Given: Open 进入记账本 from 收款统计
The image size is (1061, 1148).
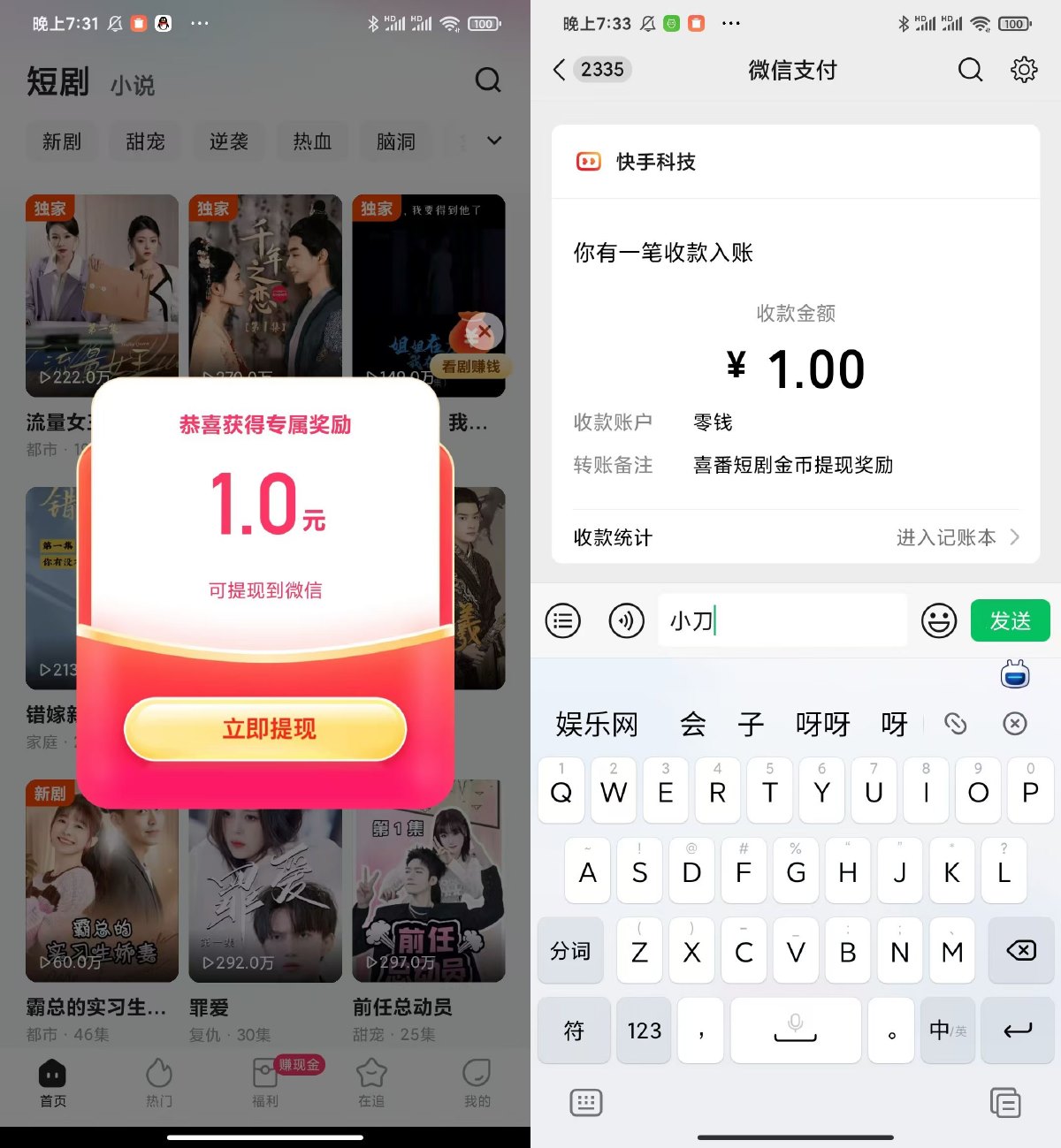Looking at the screenshot, I should [x=957, y=537].
